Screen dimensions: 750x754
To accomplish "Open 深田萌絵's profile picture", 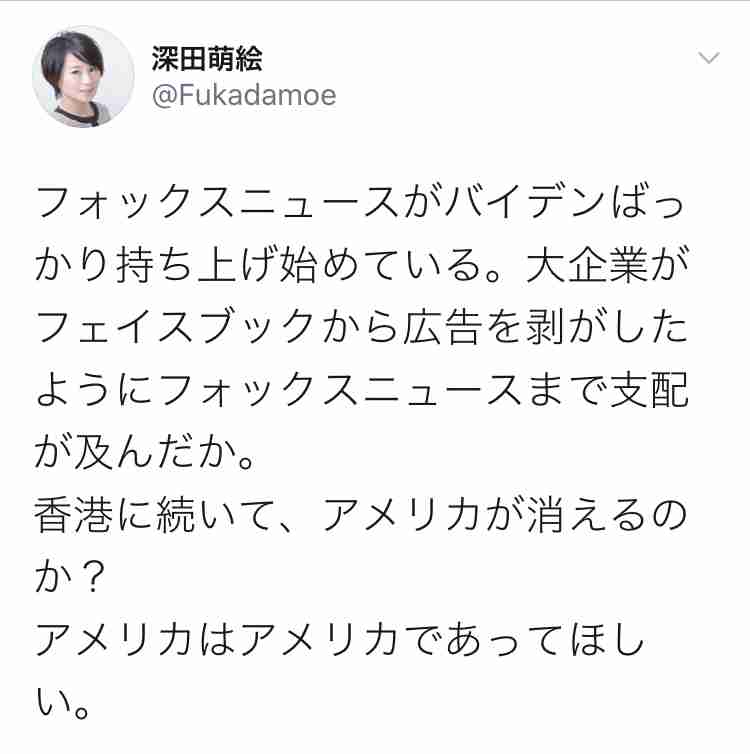I will tap(83, 77).
